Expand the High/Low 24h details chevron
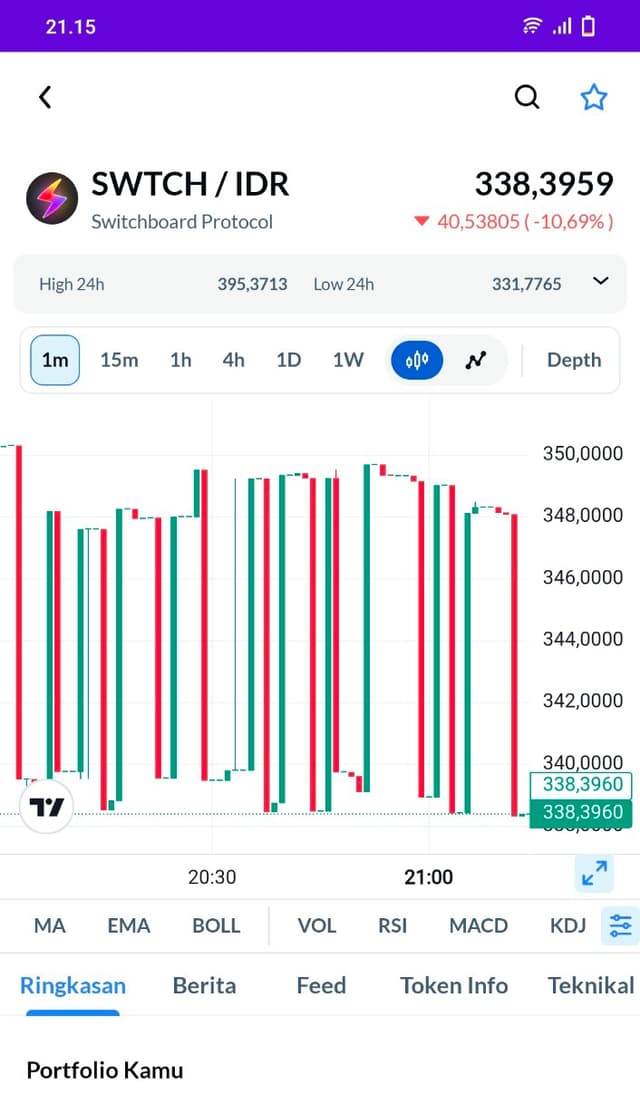 tap(600, 282)
